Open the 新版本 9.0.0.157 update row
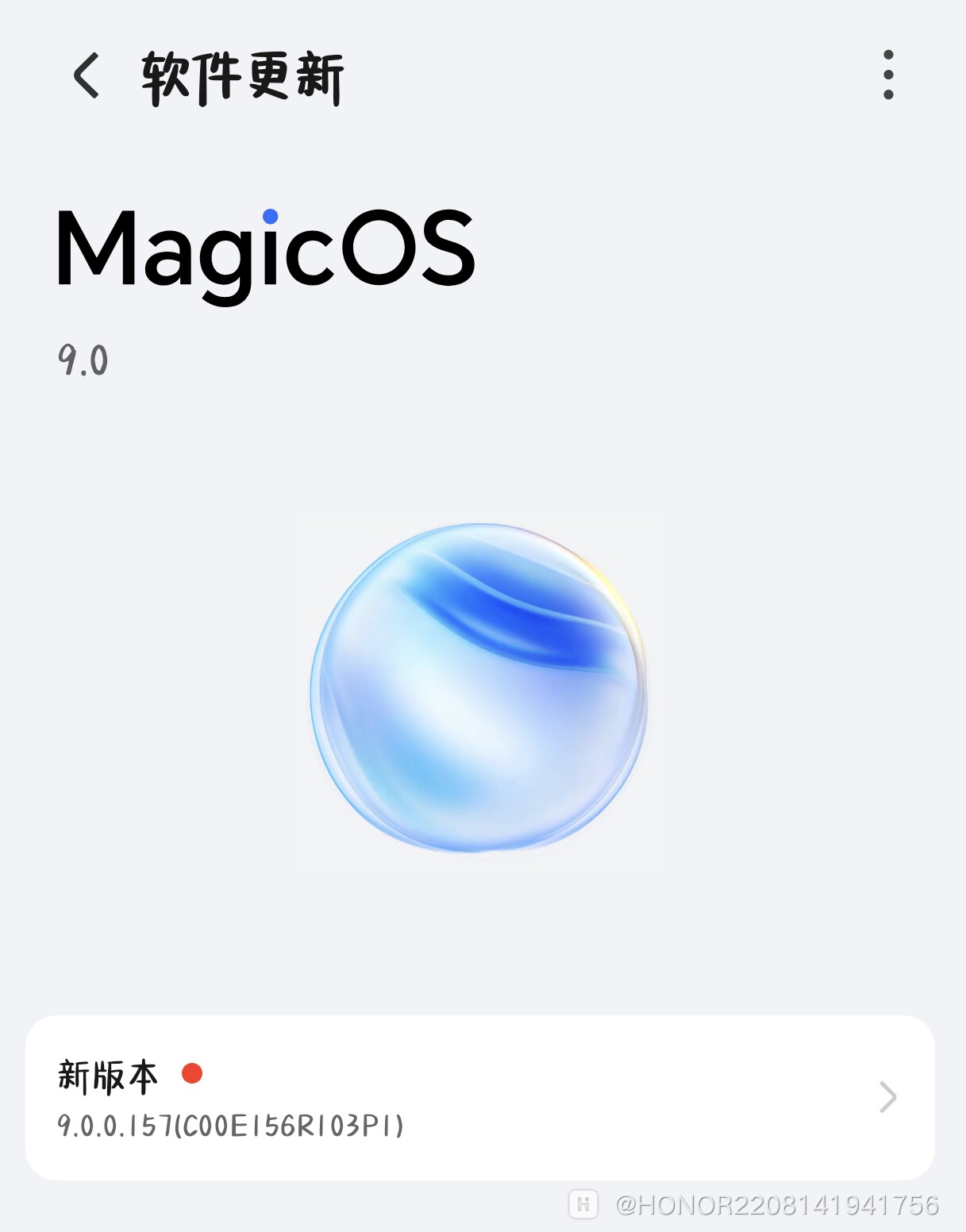The height and width of the screenshot is (1232, 966). (x=479, y=1097)
